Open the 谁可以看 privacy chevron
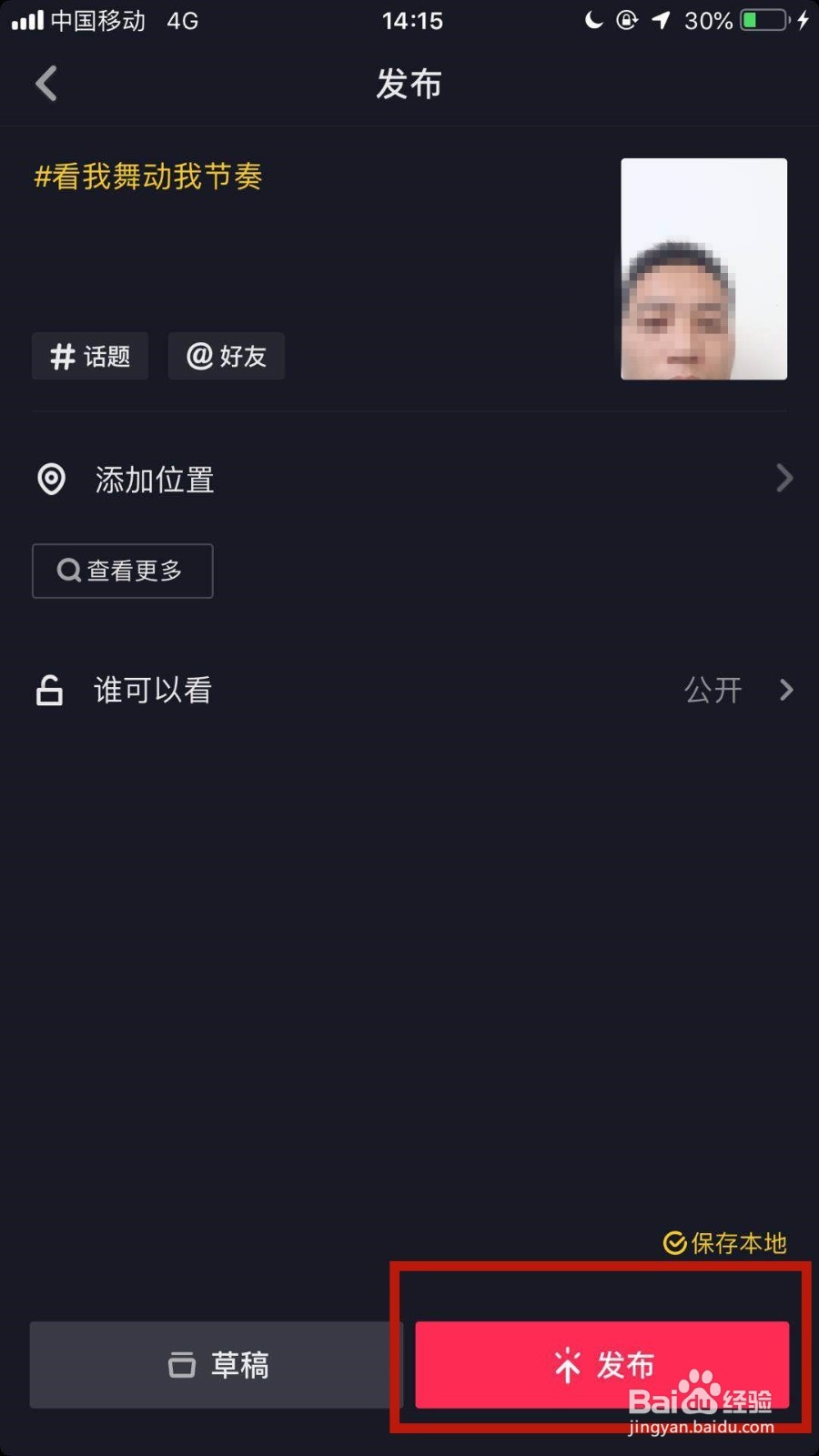Screen dimensions: 819x1456 tap(784, 690)
